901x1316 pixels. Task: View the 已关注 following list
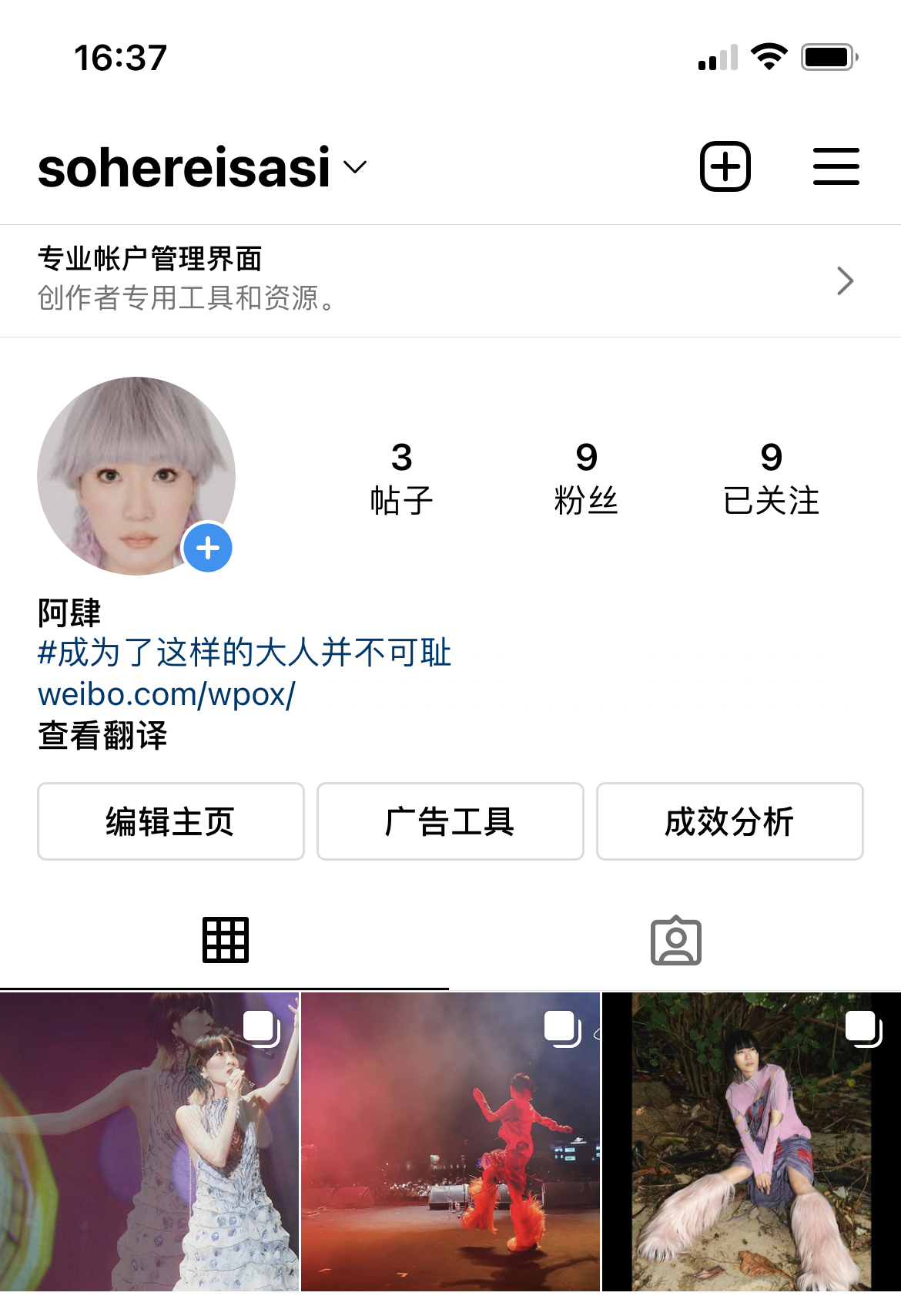771,478
